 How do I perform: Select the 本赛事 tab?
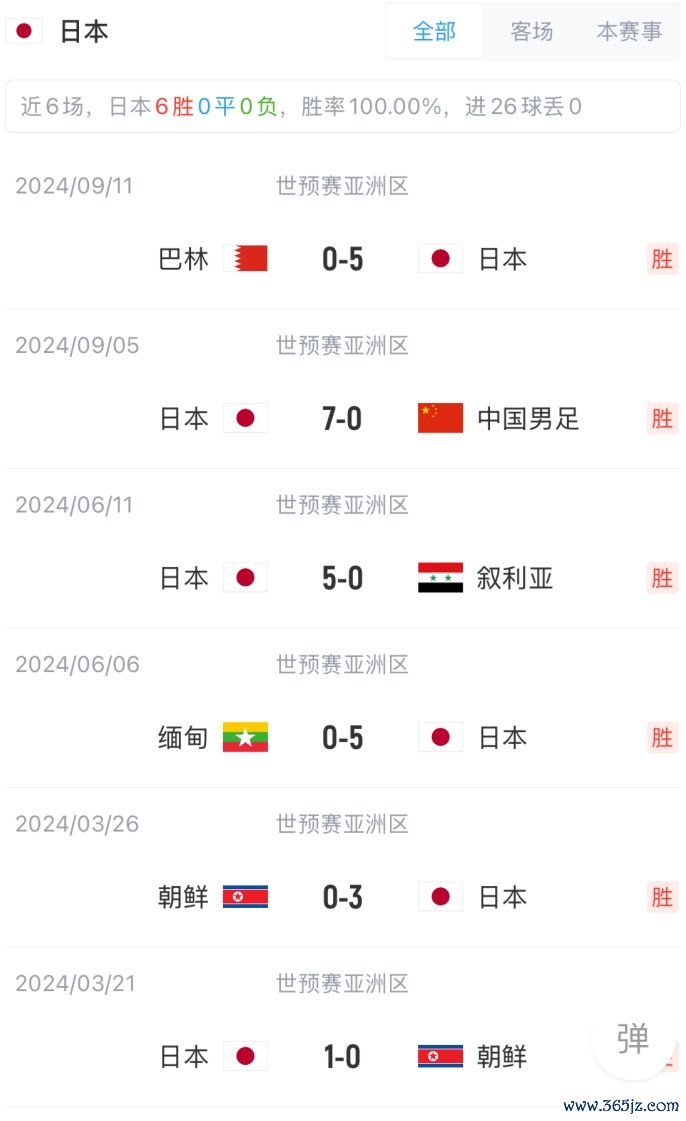point(629,31)
